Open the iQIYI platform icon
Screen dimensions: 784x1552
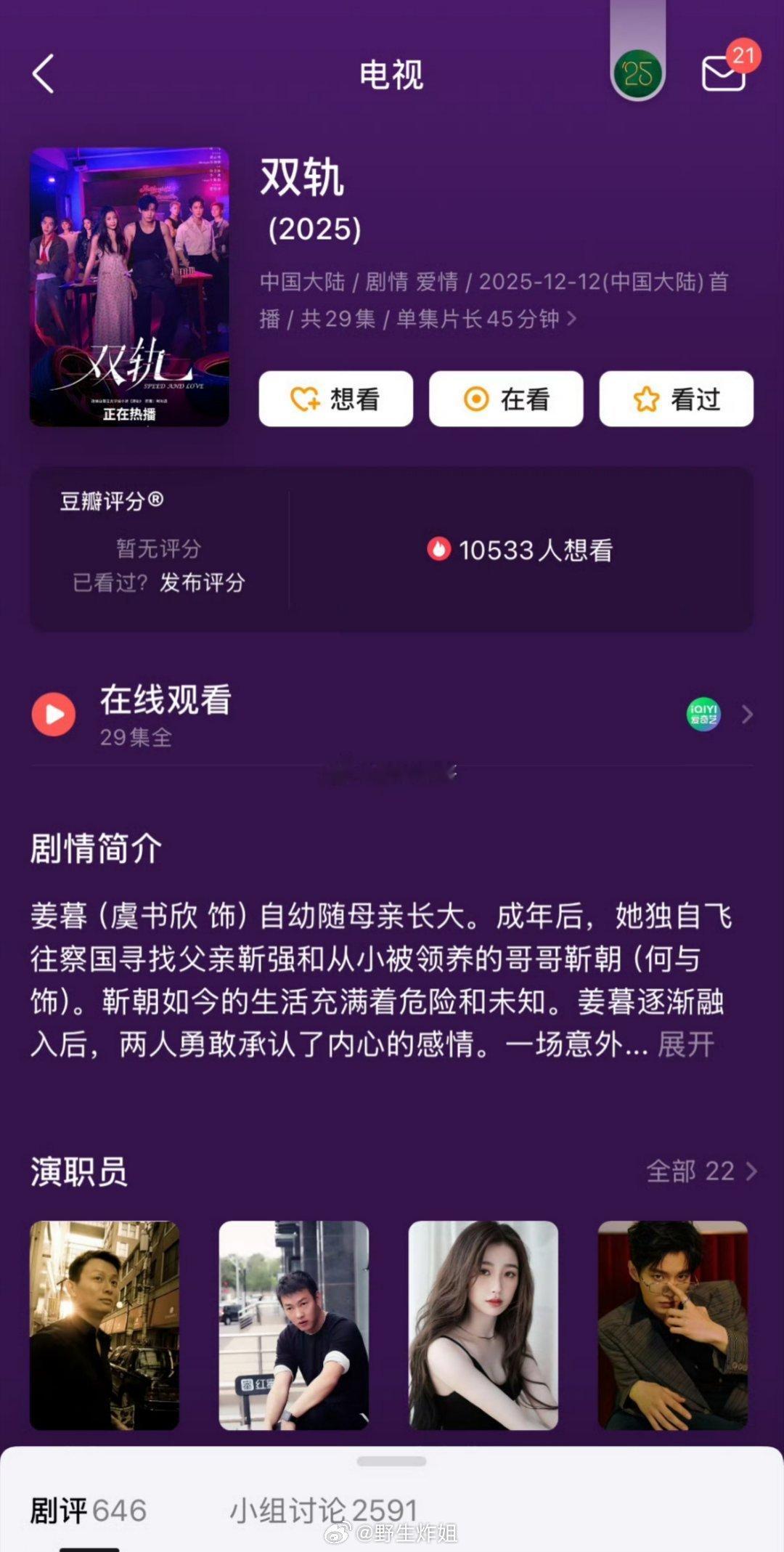point(705,714)
